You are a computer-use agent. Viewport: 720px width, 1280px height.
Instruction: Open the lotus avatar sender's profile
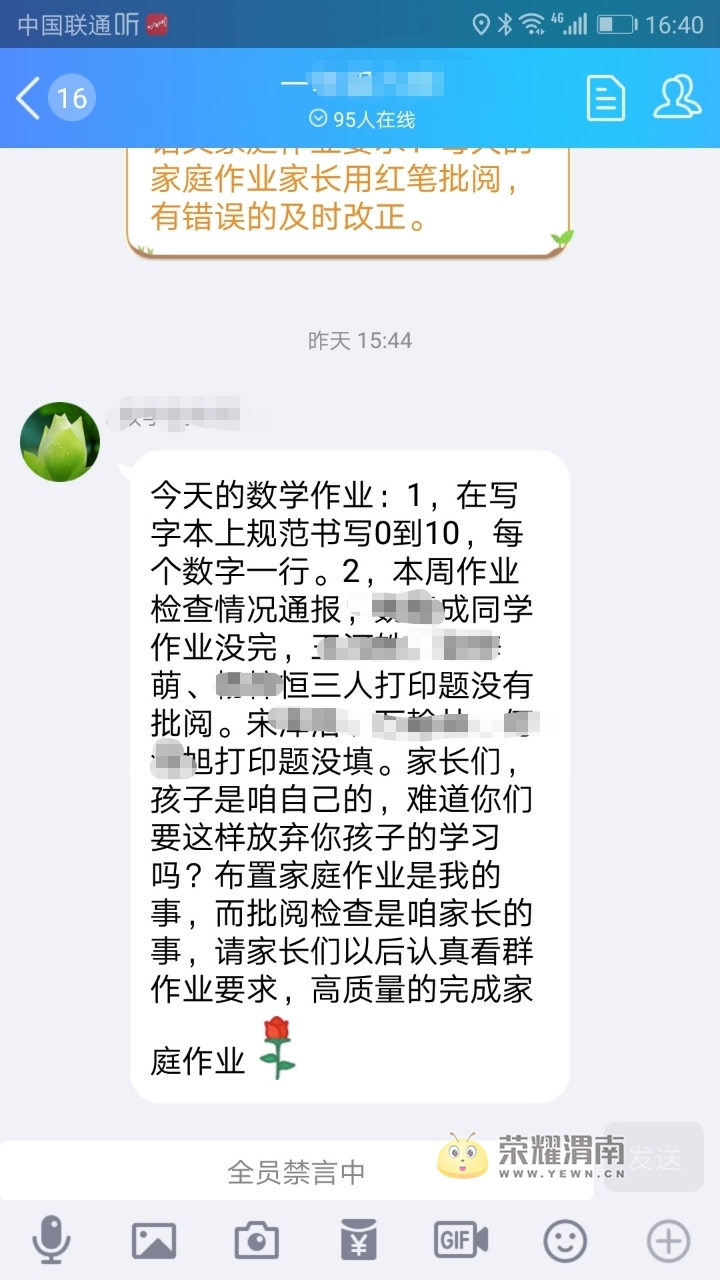60,441
